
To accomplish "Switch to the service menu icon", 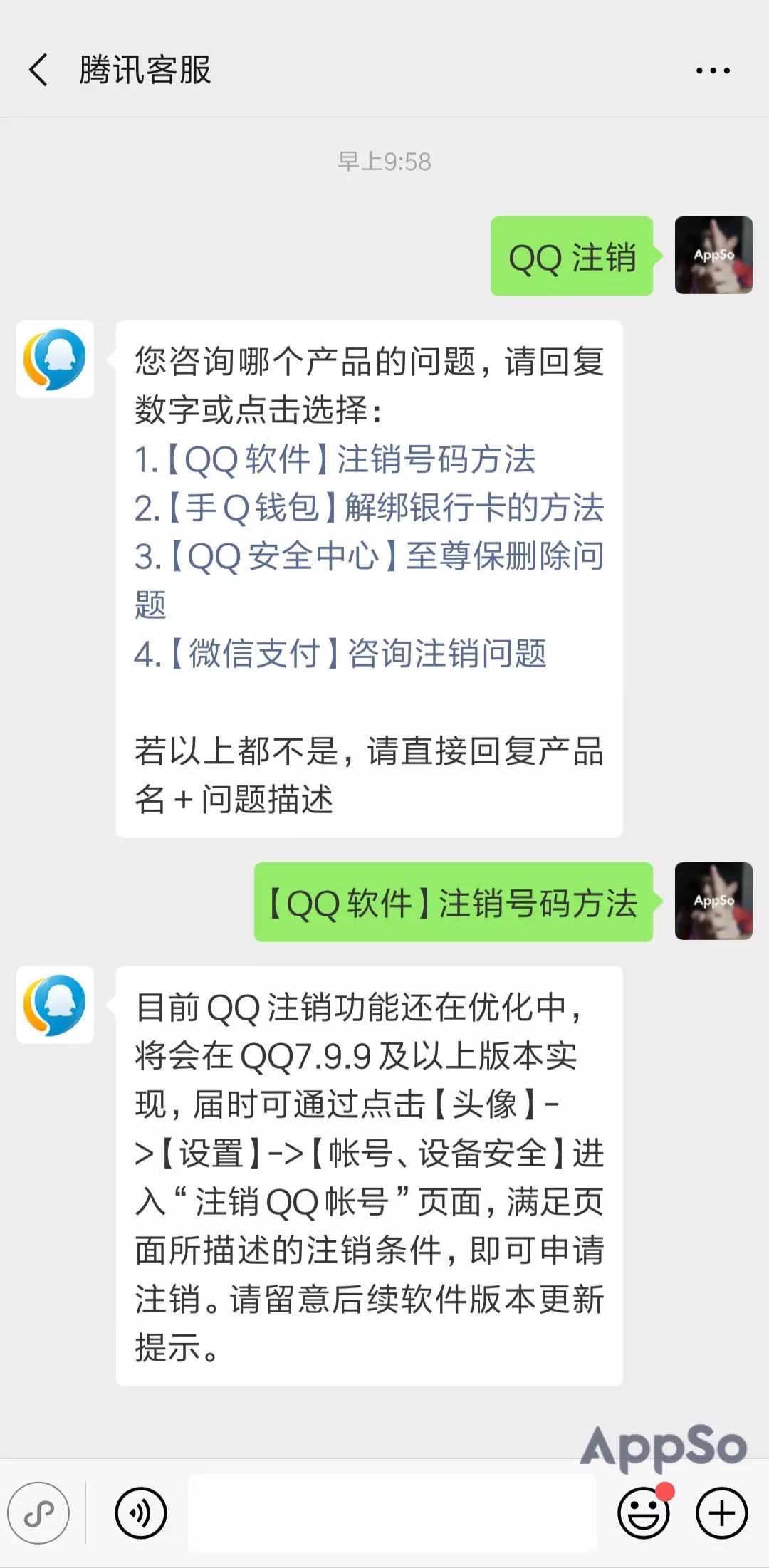I will (38, 1513).
